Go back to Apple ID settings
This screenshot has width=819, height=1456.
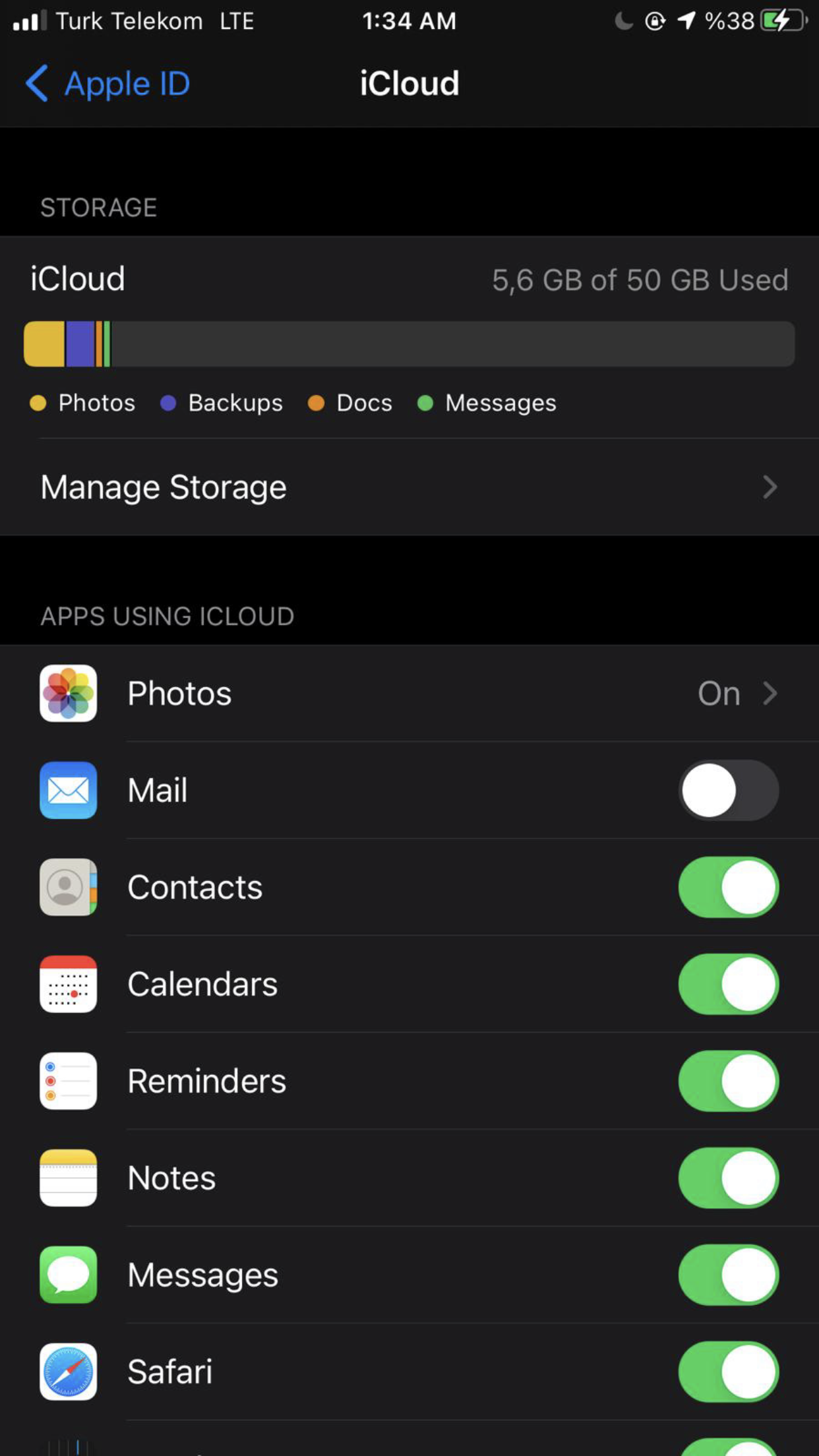click(x=107, y=84)
